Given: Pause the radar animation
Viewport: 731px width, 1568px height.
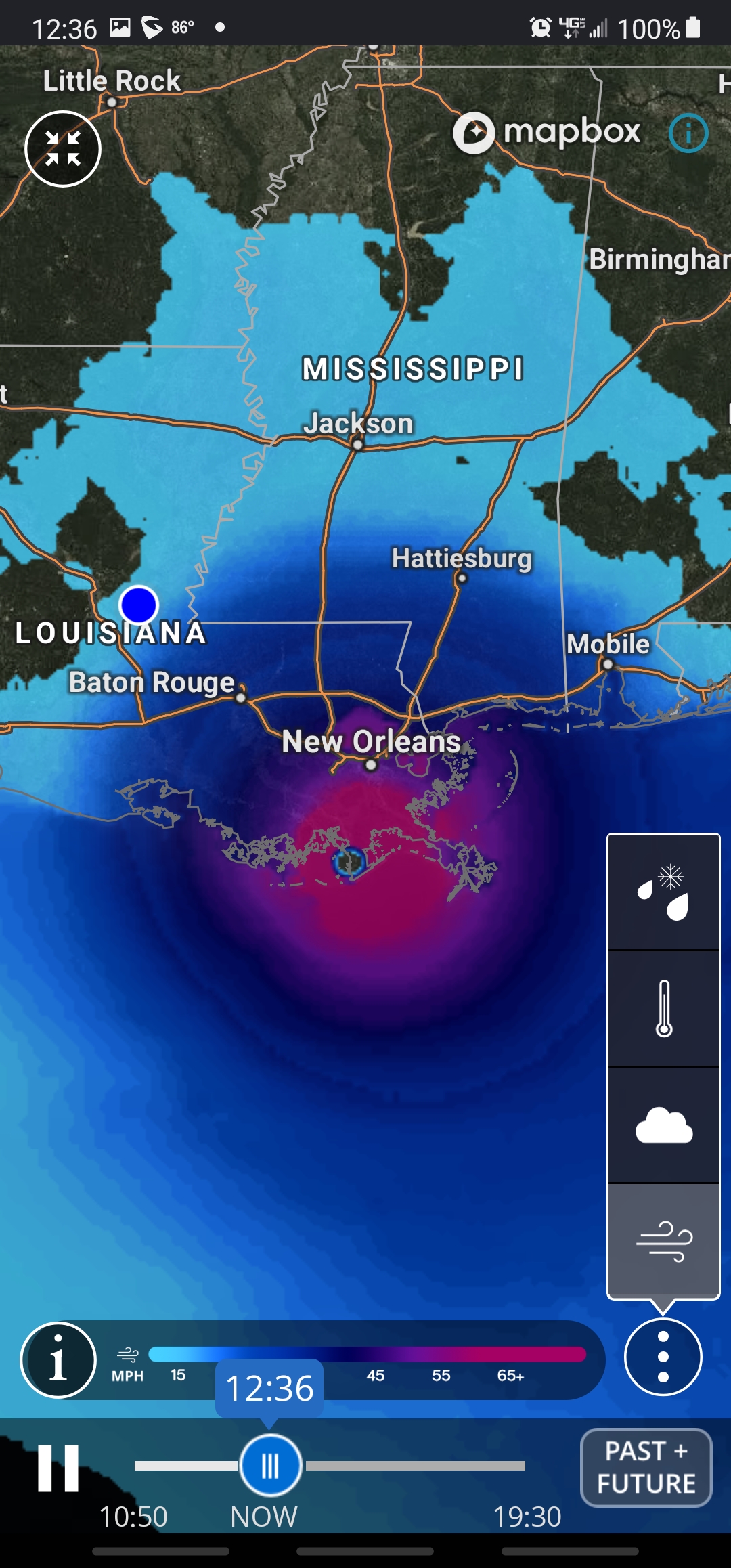Looking at the screenshot, I should pos(58,1468).
